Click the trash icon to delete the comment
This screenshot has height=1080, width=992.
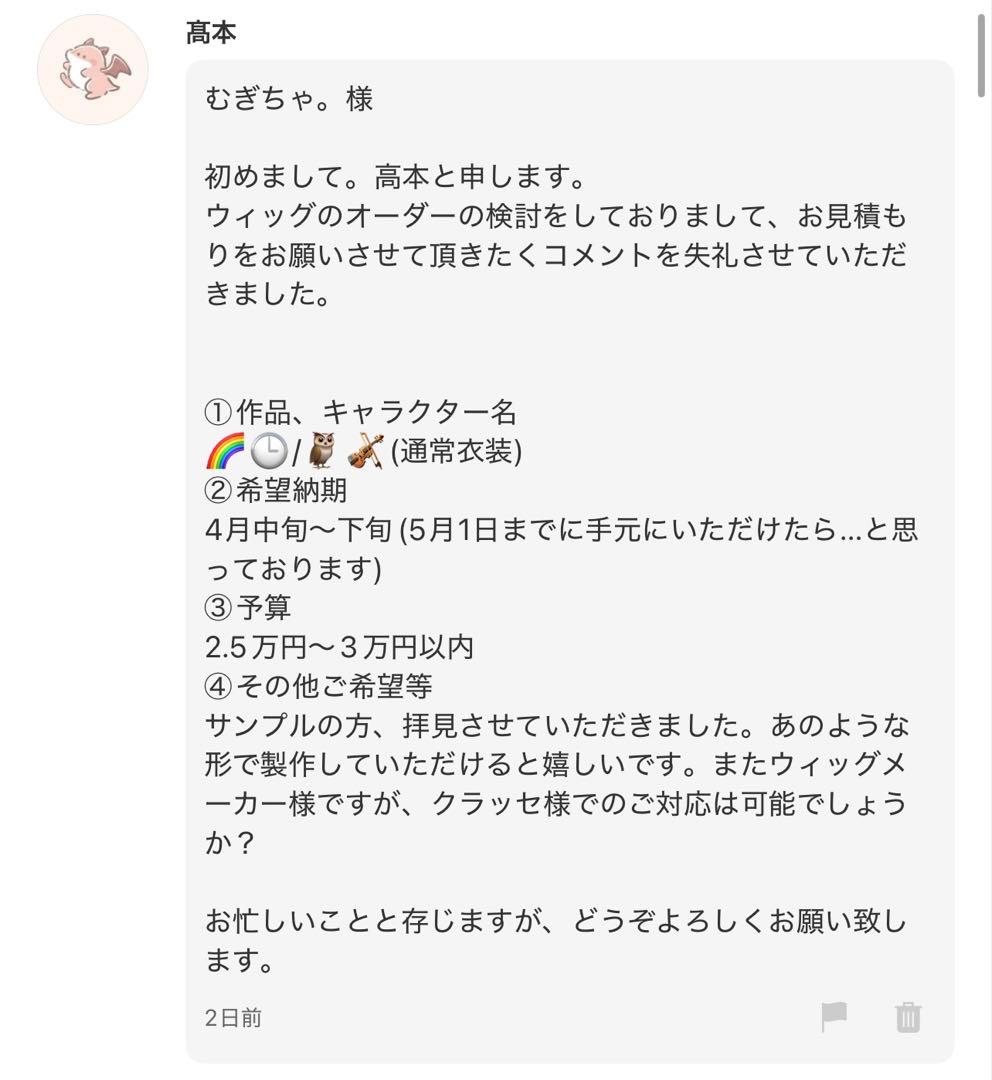point(907,1017)
